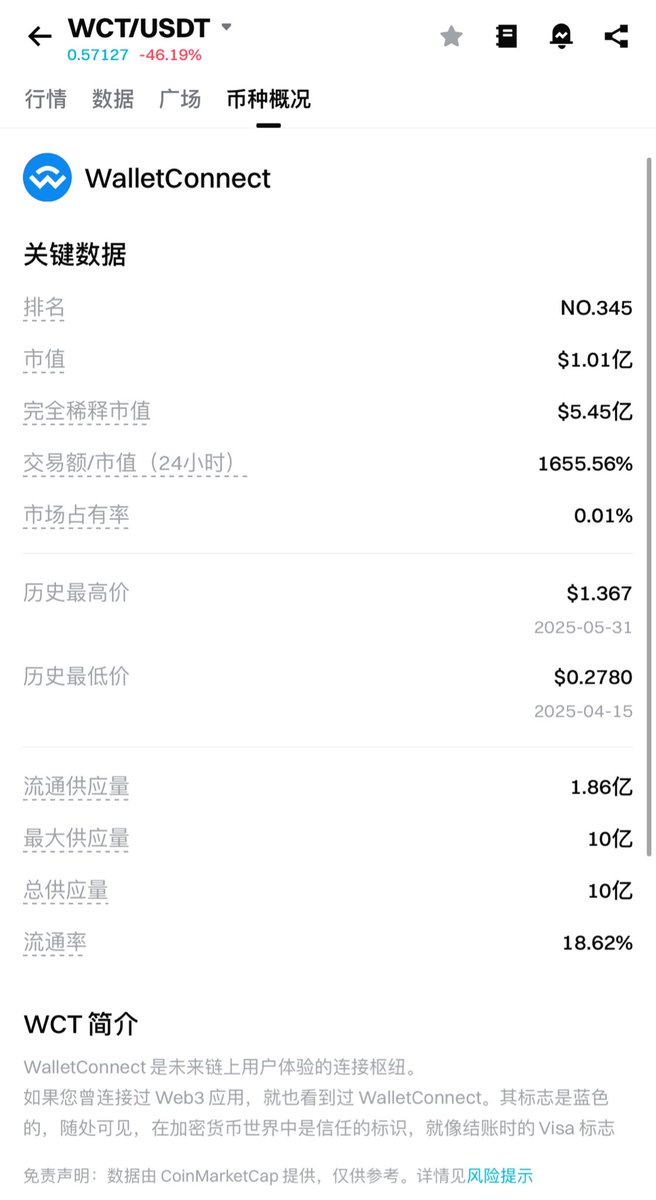The width and height of the screenshot is (656, 1200).
Task: Show explanation for 完全稀释市值
Action: point(87,412)
